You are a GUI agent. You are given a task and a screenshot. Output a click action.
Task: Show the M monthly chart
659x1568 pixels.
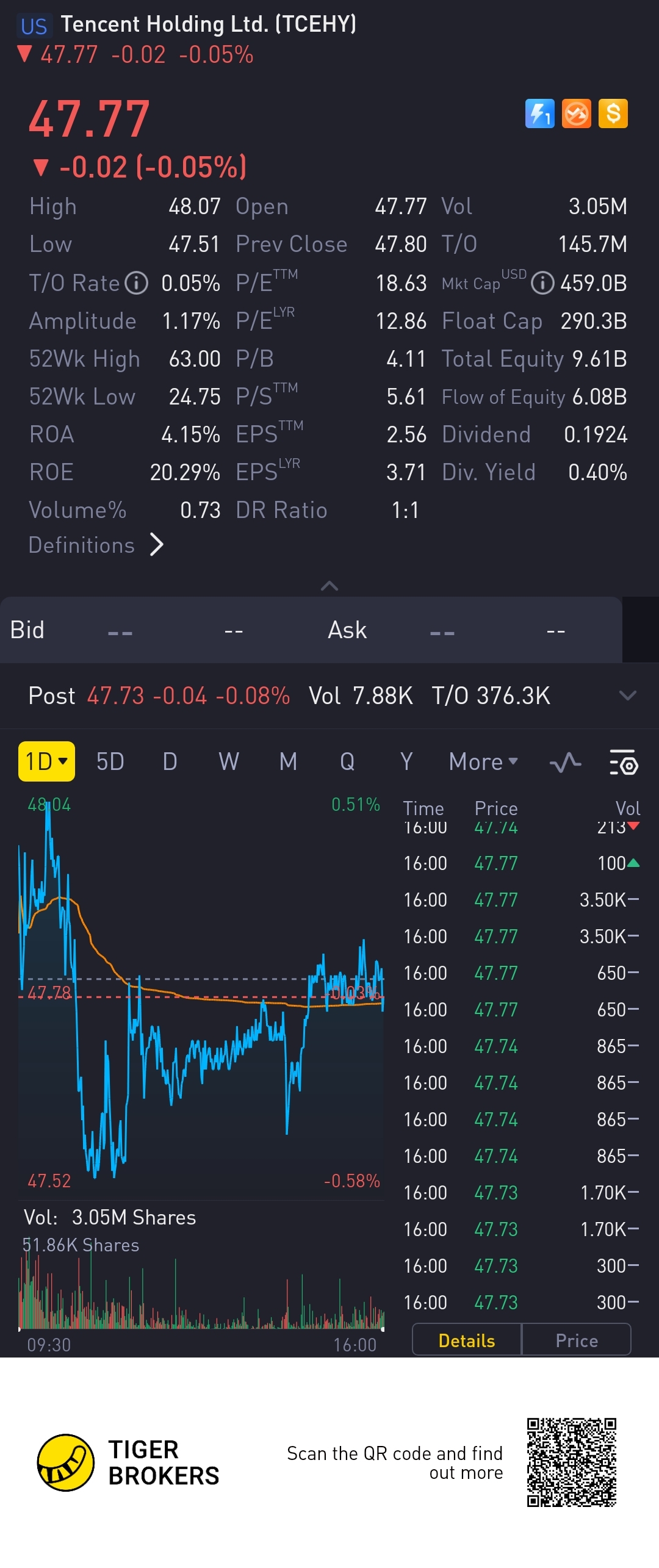click(x=288, y=761)
